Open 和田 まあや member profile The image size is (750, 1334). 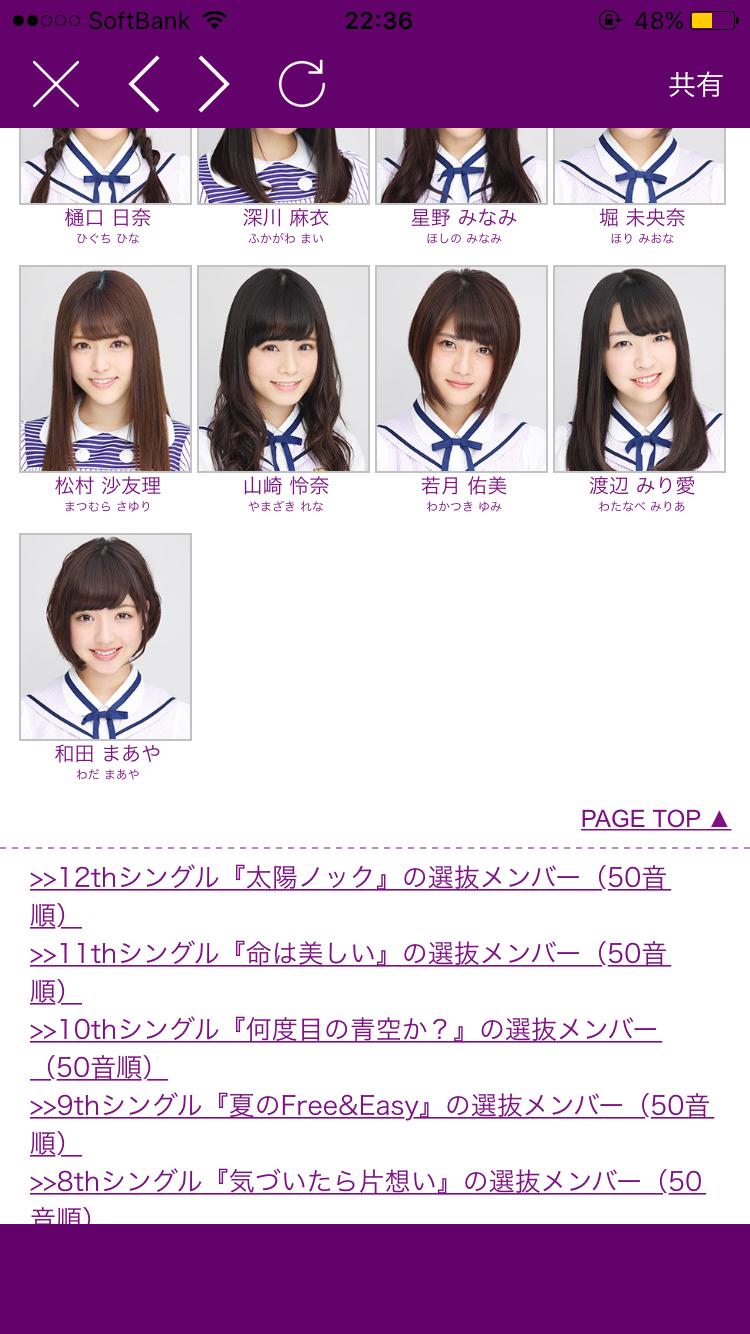coord(106,637)
